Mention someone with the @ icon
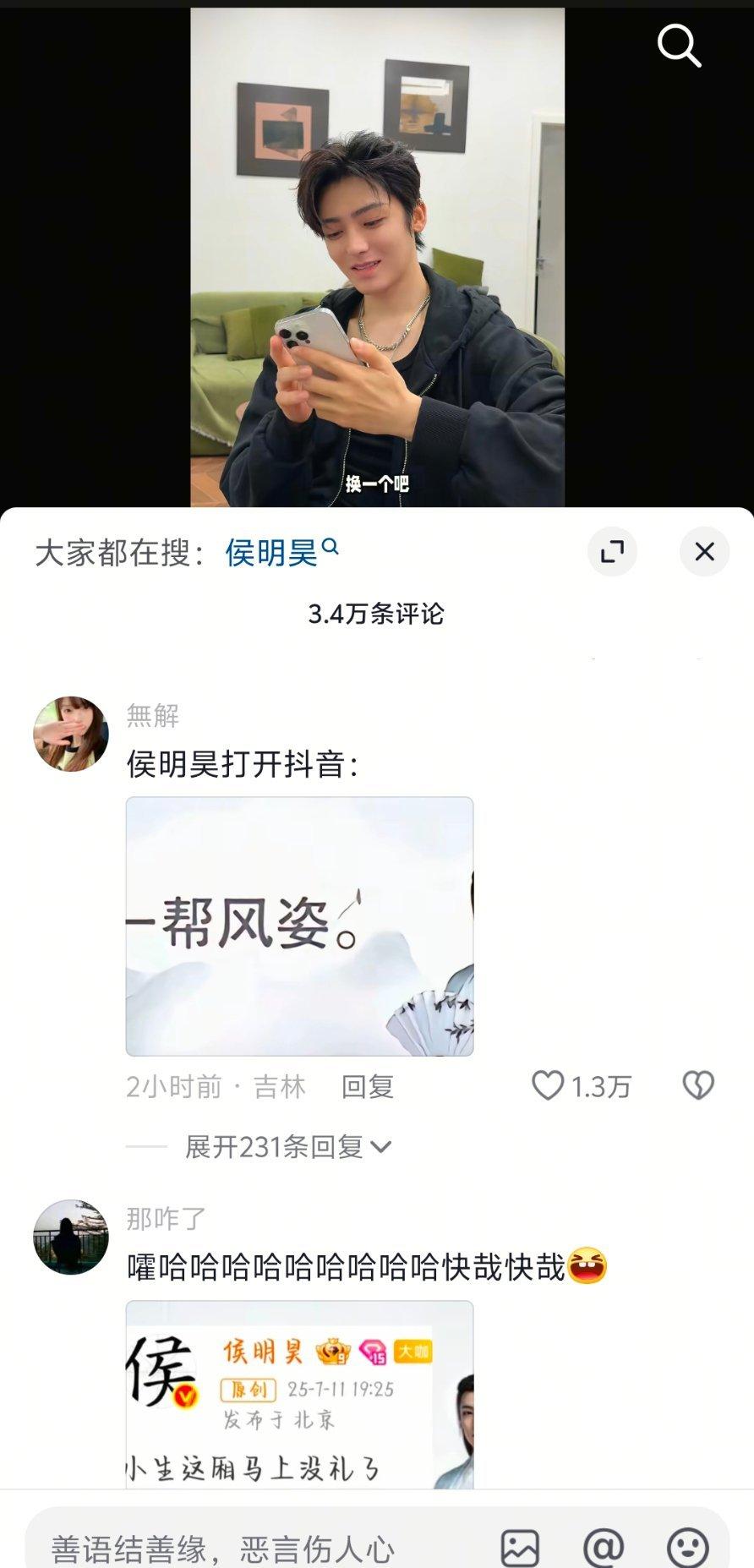 (x=604, y=1548)
